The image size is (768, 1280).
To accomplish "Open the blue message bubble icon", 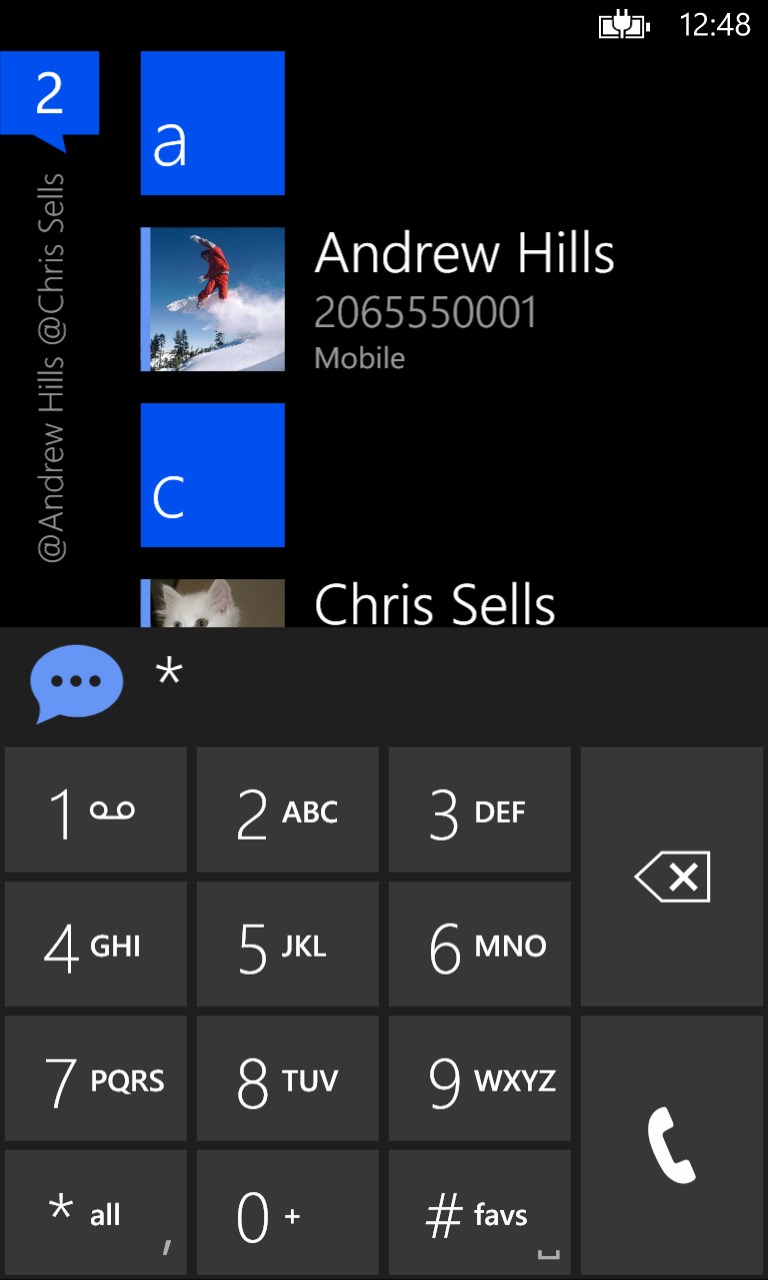I will 77,682.
